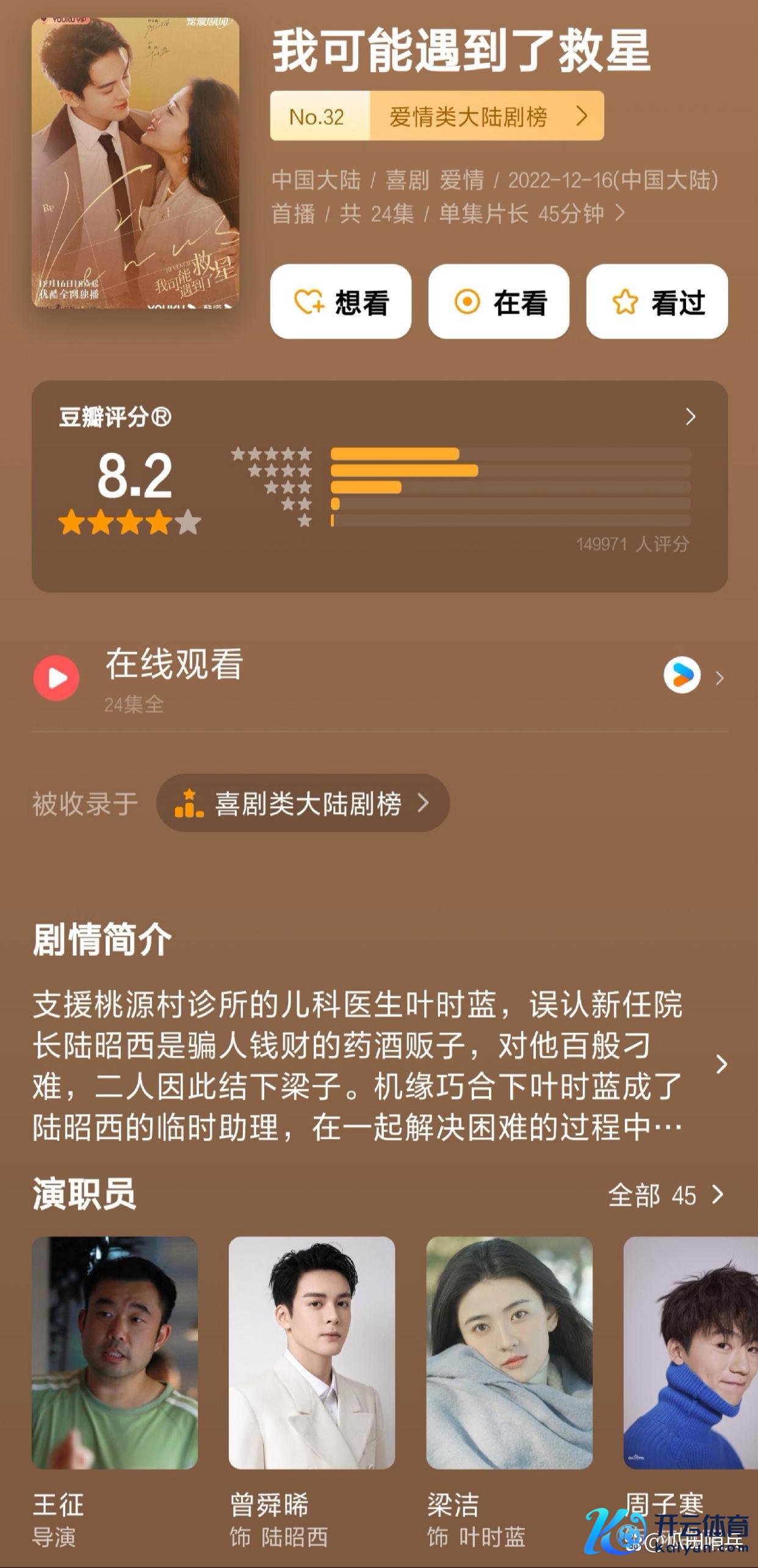Mark the show as 想看
Viewport: 758px width, 1568px height.
point(341,302)
